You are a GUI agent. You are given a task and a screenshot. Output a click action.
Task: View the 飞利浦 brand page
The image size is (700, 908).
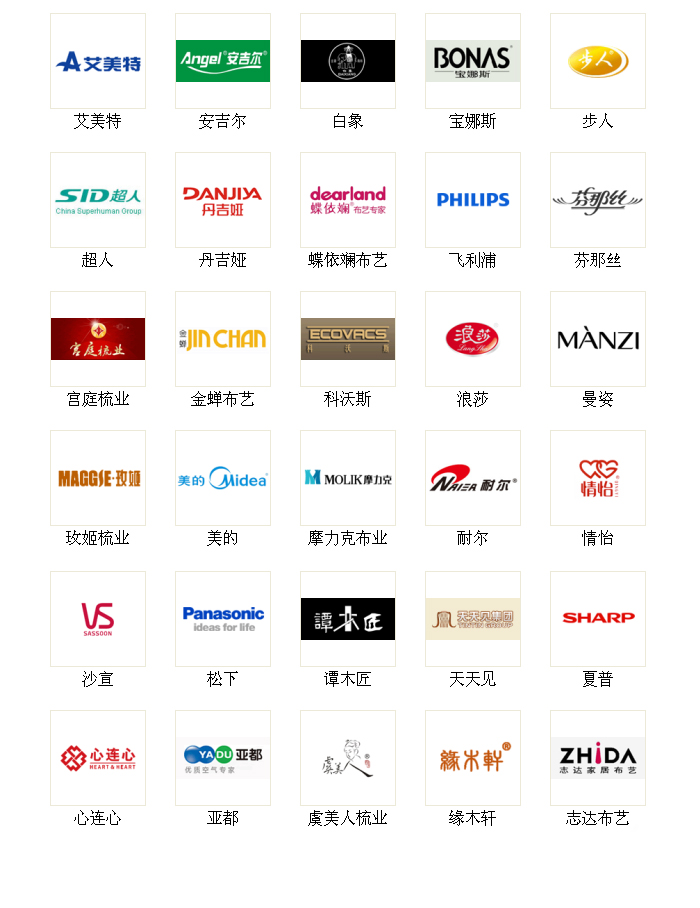(x=473, y=200)
